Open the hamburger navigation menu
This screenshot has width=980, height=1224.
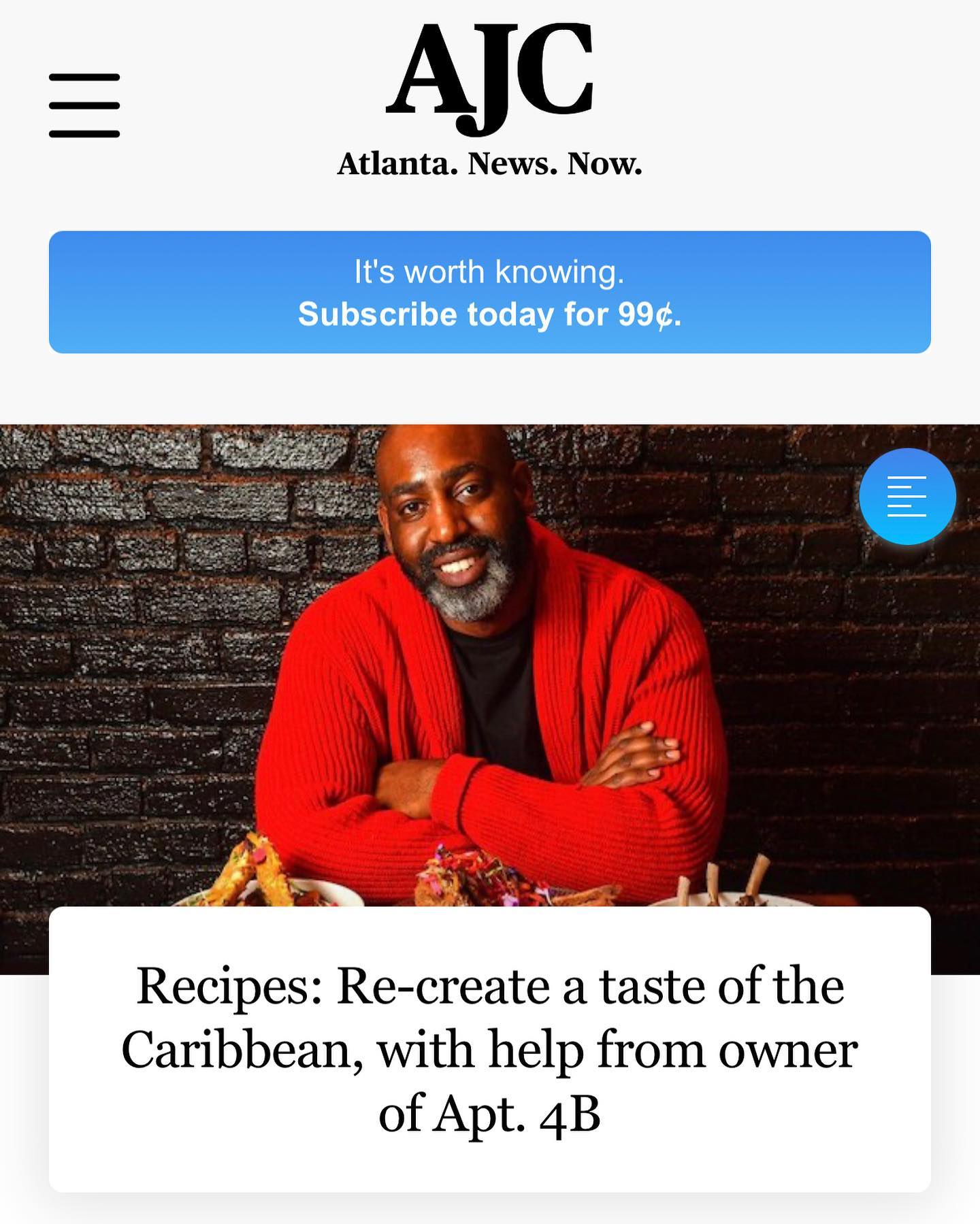[x=84, y=105]
